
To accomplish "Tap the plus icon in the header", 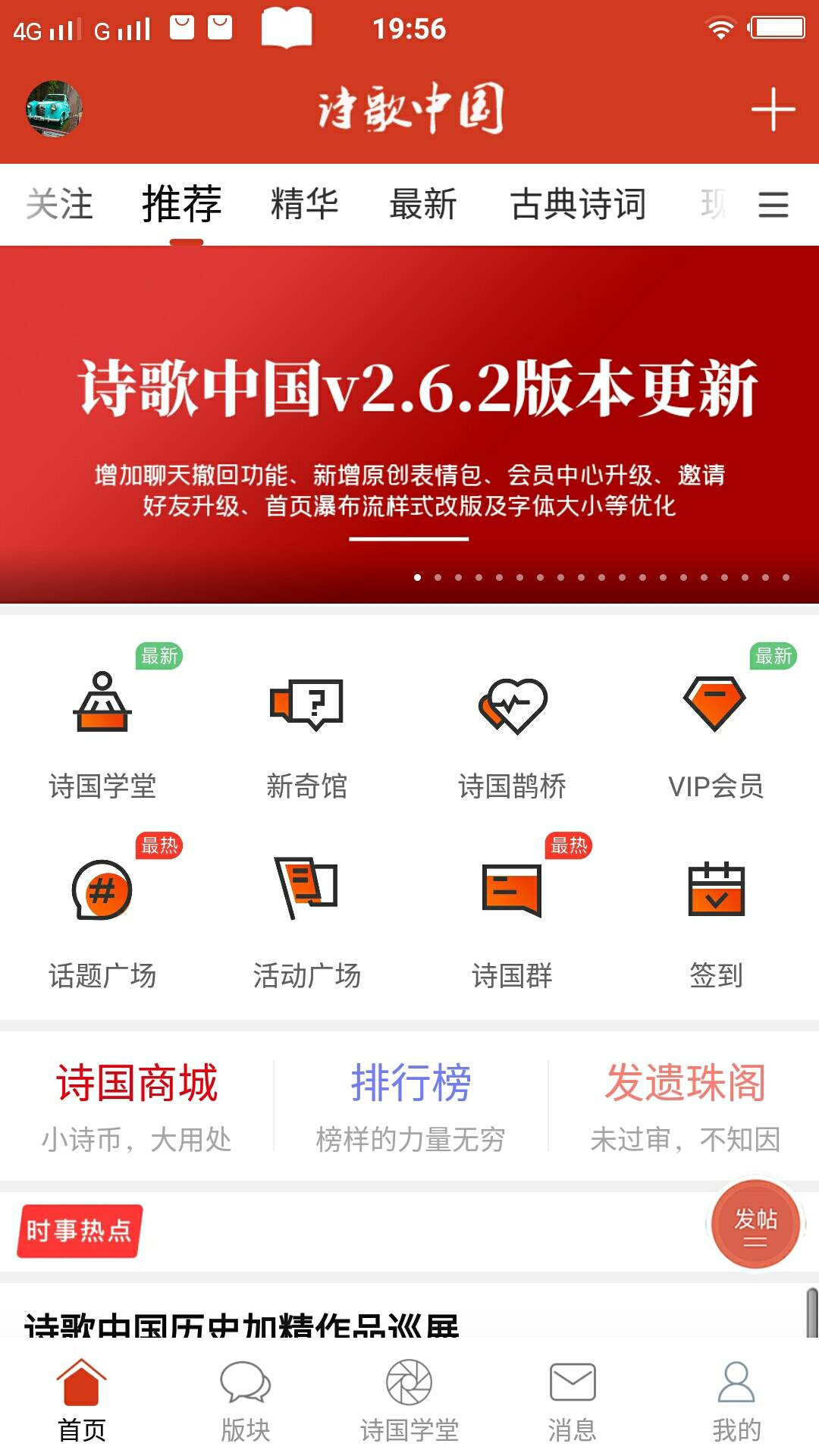I will [x=773, y=109].
